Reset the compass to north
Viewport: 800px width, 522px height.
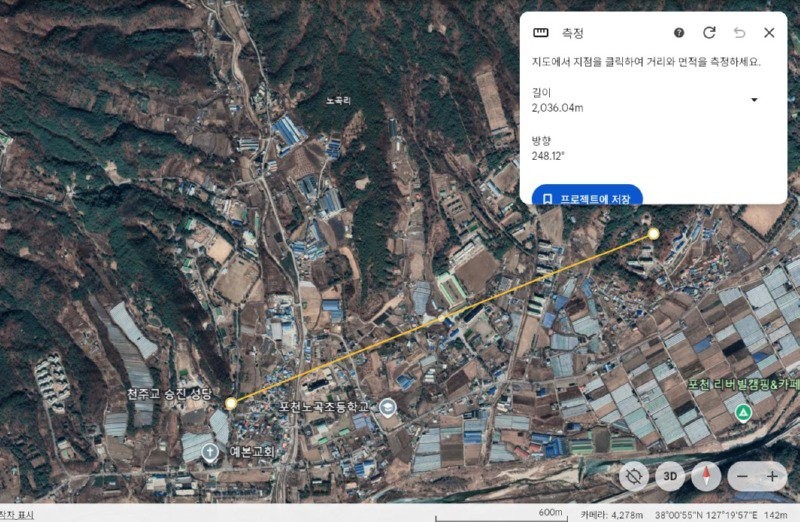(706, 476)
